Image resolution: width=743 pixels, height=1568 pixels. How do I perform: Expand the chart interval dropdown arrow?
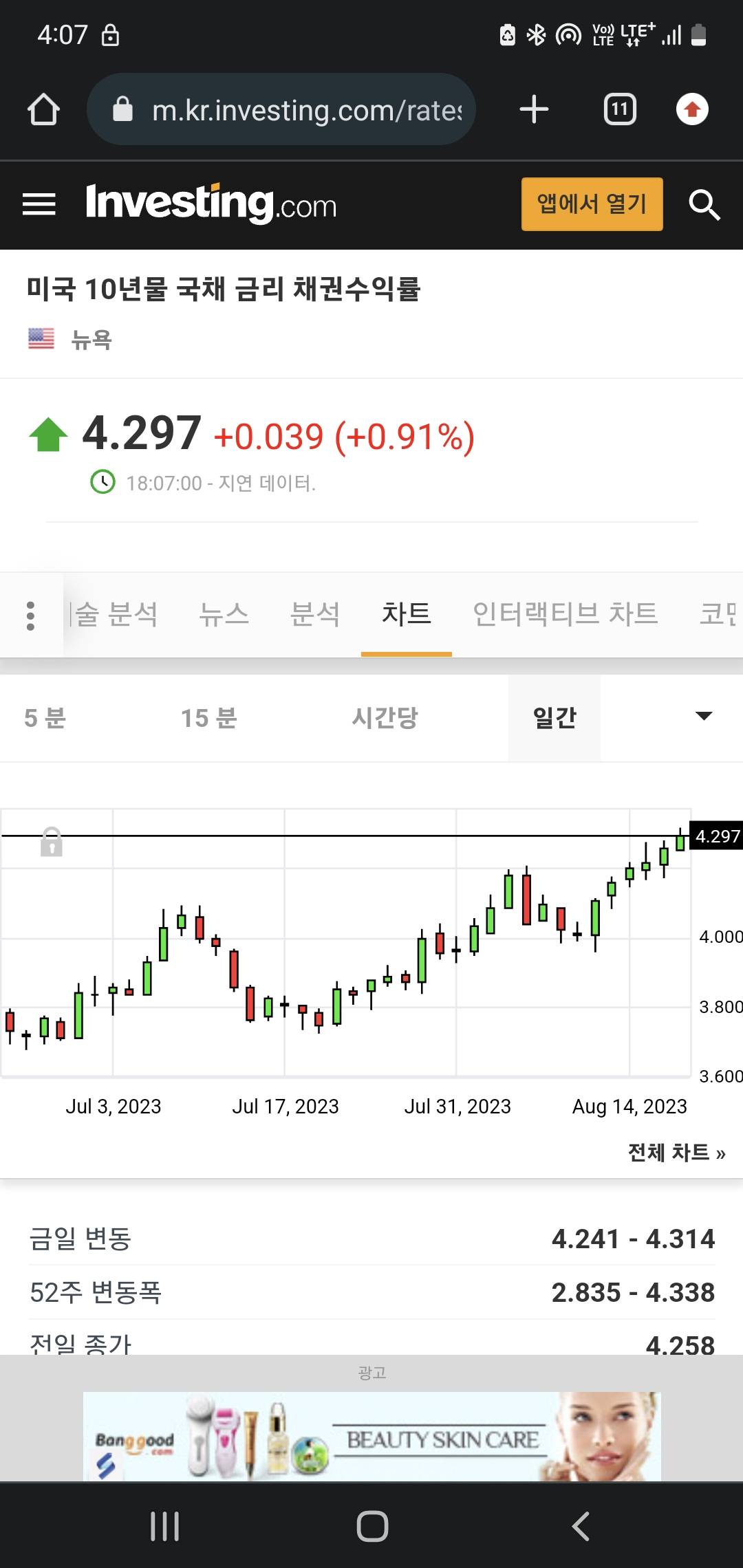pos(704,717)
